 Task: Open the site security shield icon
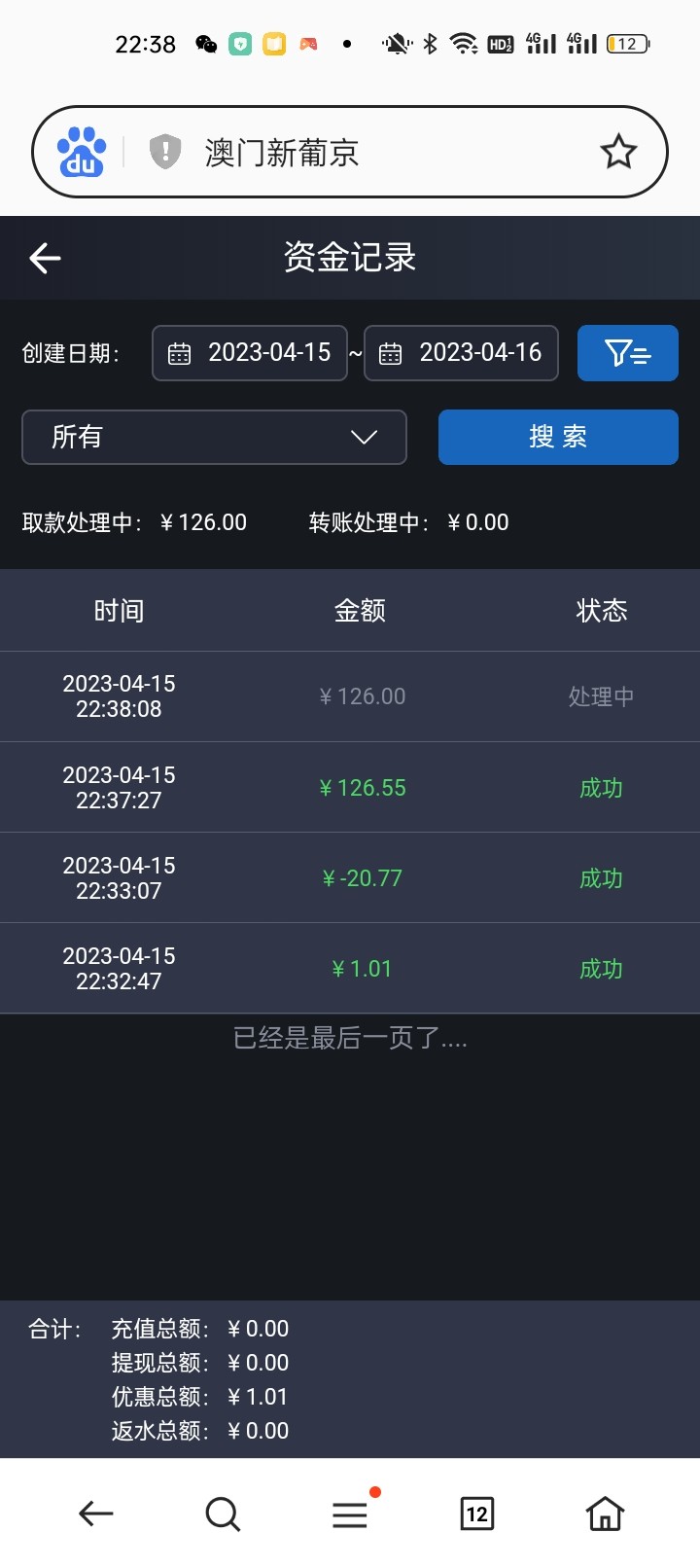coord(165,152)
